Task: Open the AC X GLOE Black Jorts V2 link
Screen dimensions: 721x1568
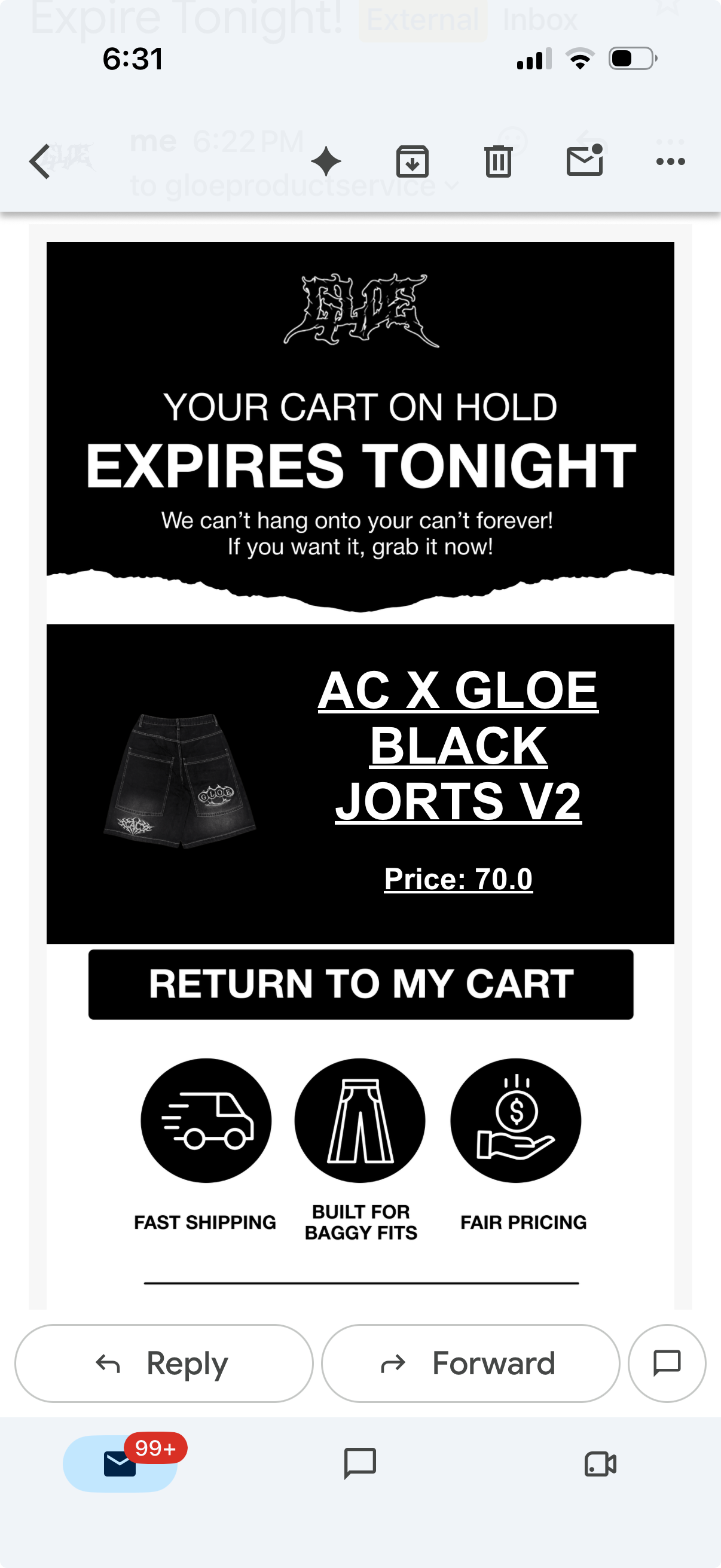Action: click(458, 745)
